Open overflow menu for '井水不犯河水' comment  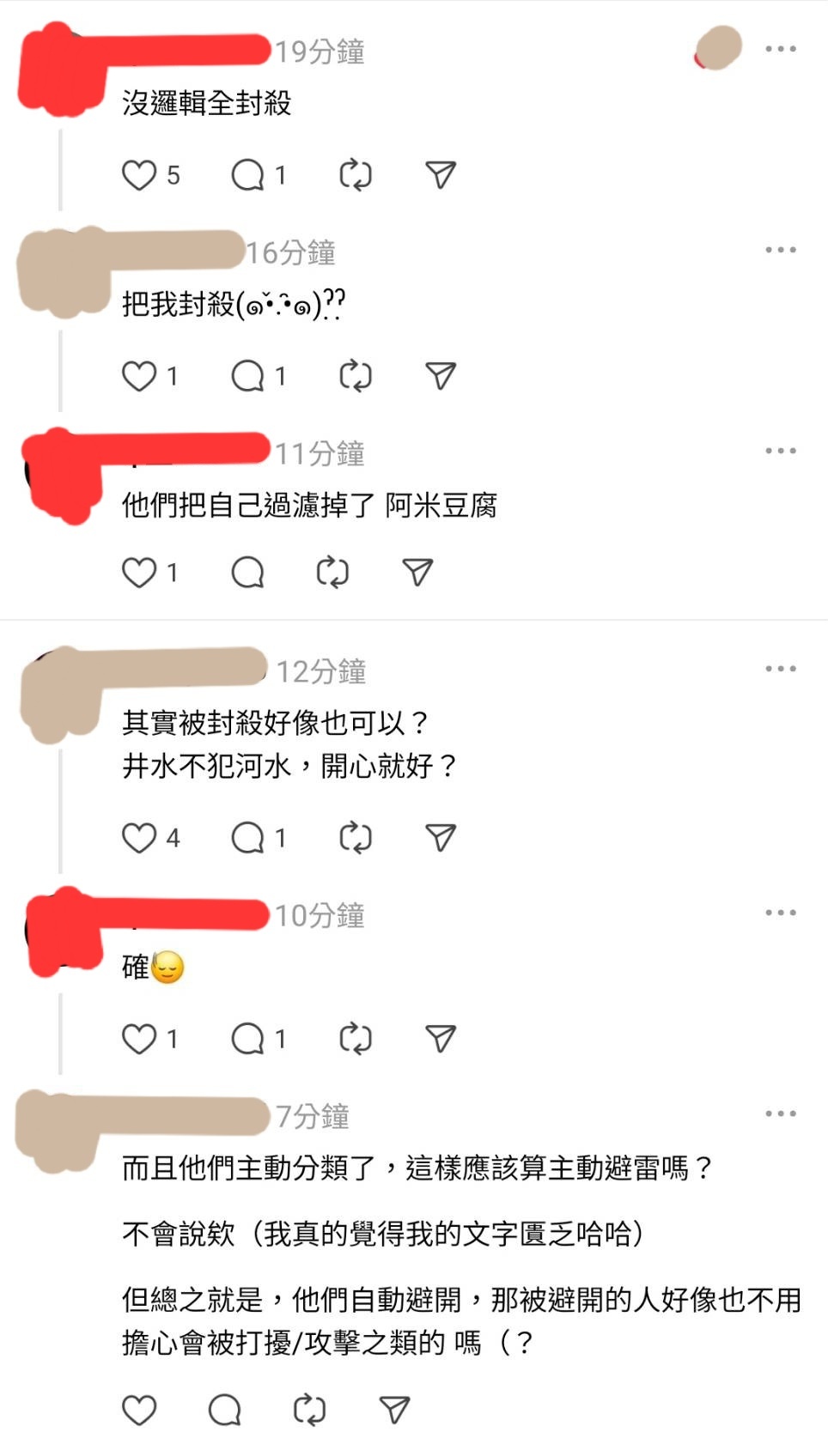coord(780,669)
